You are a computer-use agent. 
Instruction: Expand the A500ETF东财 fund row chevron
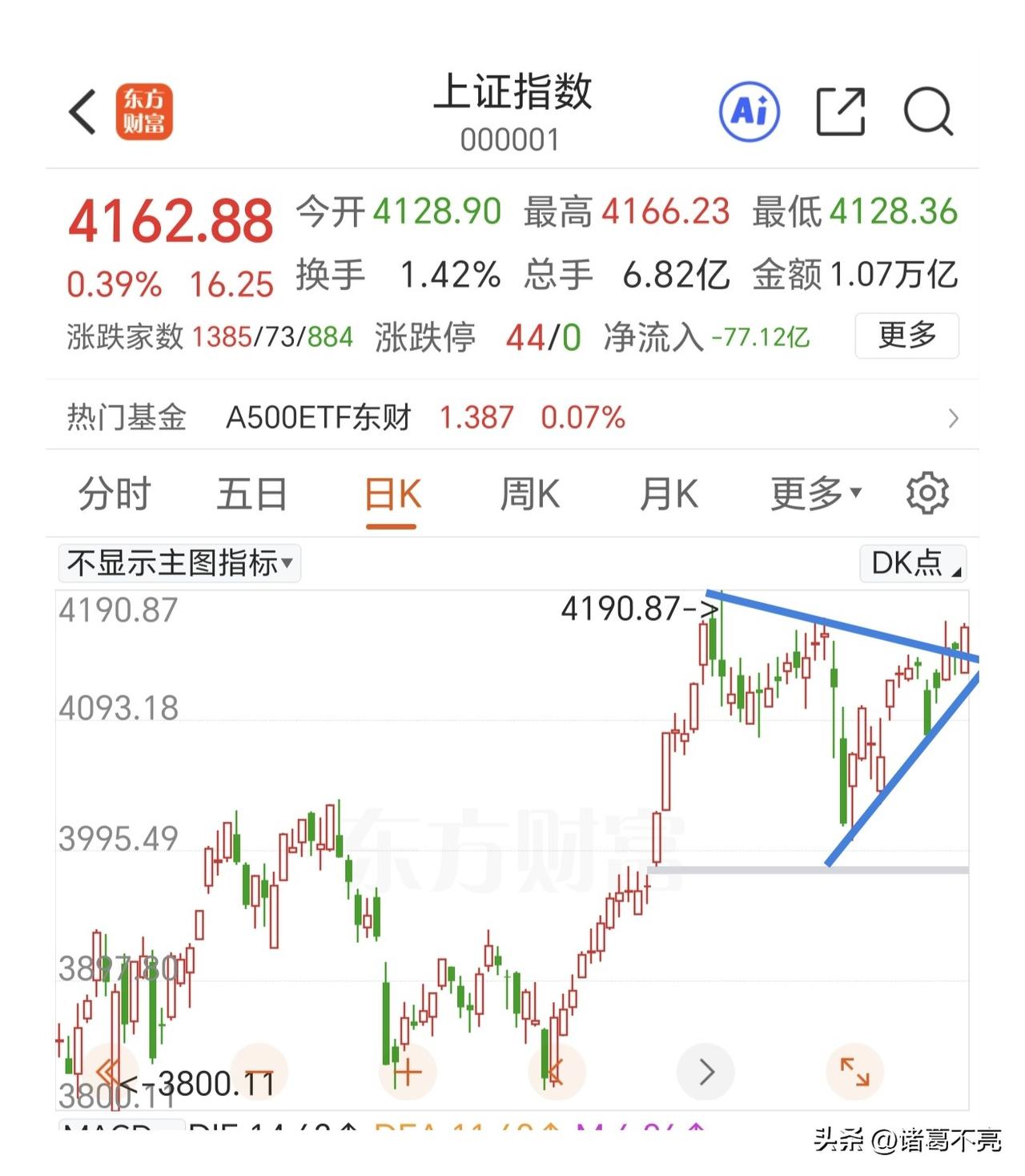pos(953,418)
